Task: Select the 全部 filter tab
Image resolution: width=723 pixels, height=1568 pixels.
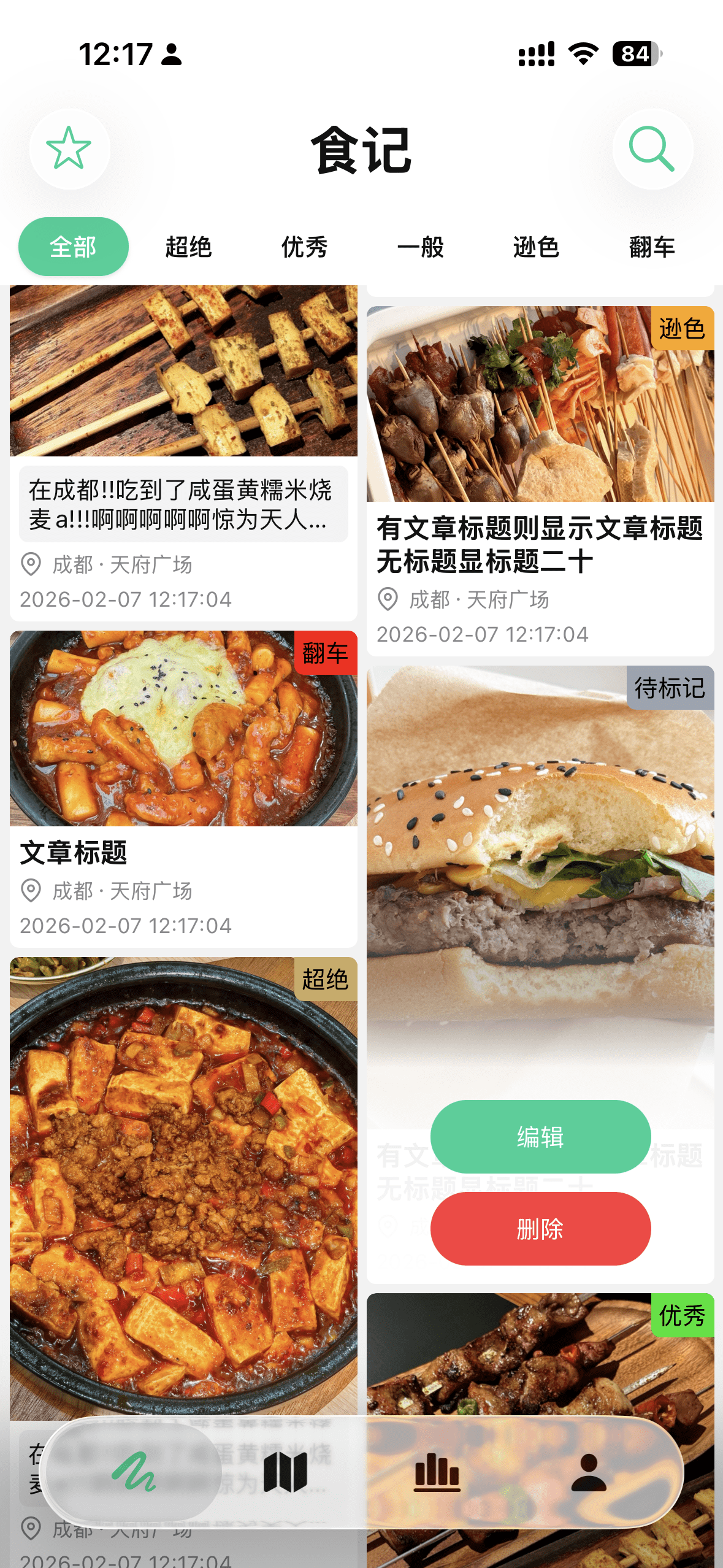Action: [74, 247]
